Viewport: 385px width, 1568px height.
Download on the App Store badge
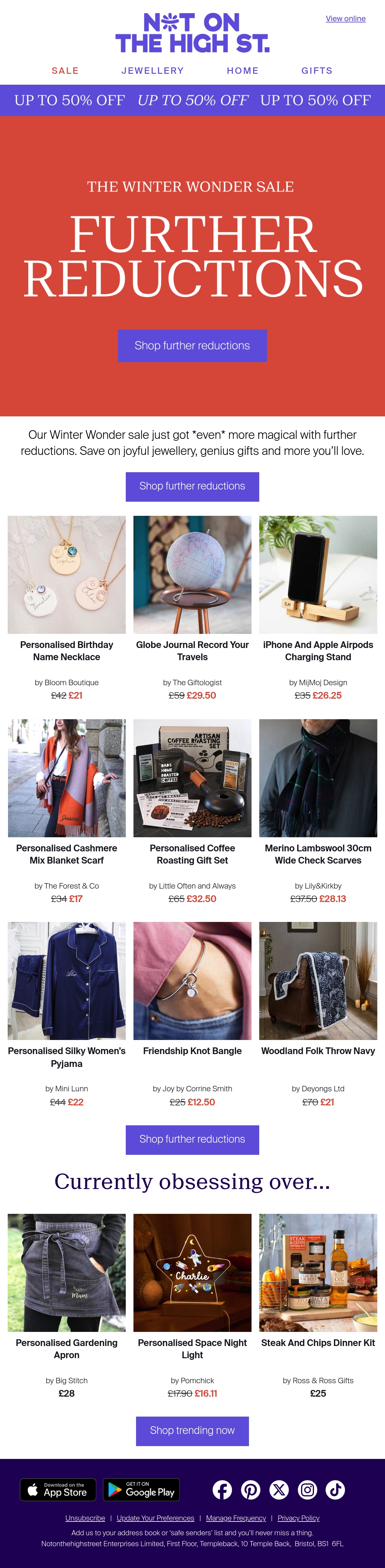click(58, 1489)
